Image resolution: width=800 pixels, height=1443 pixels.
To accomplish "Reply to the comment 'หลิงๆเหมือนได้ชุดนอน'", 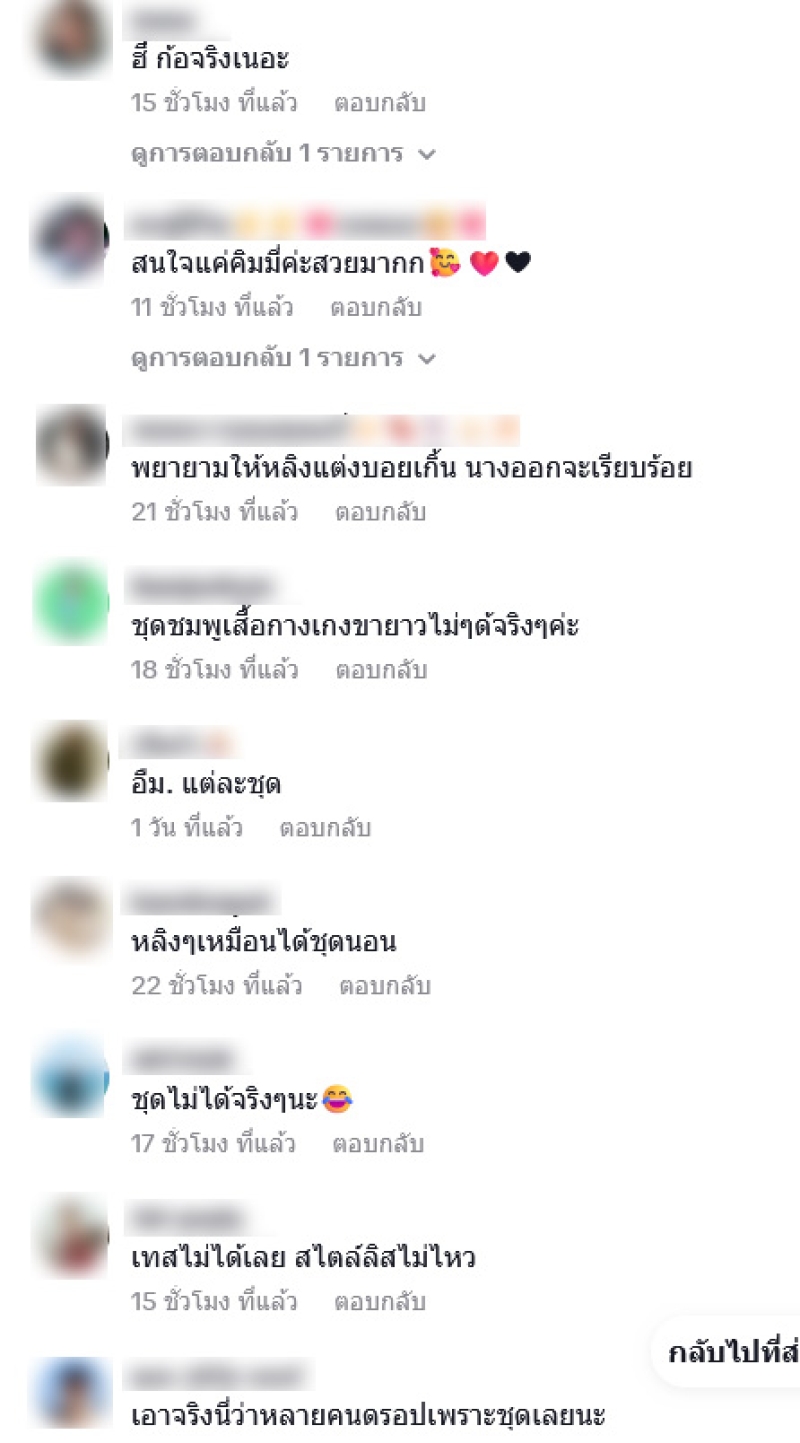I will coord(384,986).
